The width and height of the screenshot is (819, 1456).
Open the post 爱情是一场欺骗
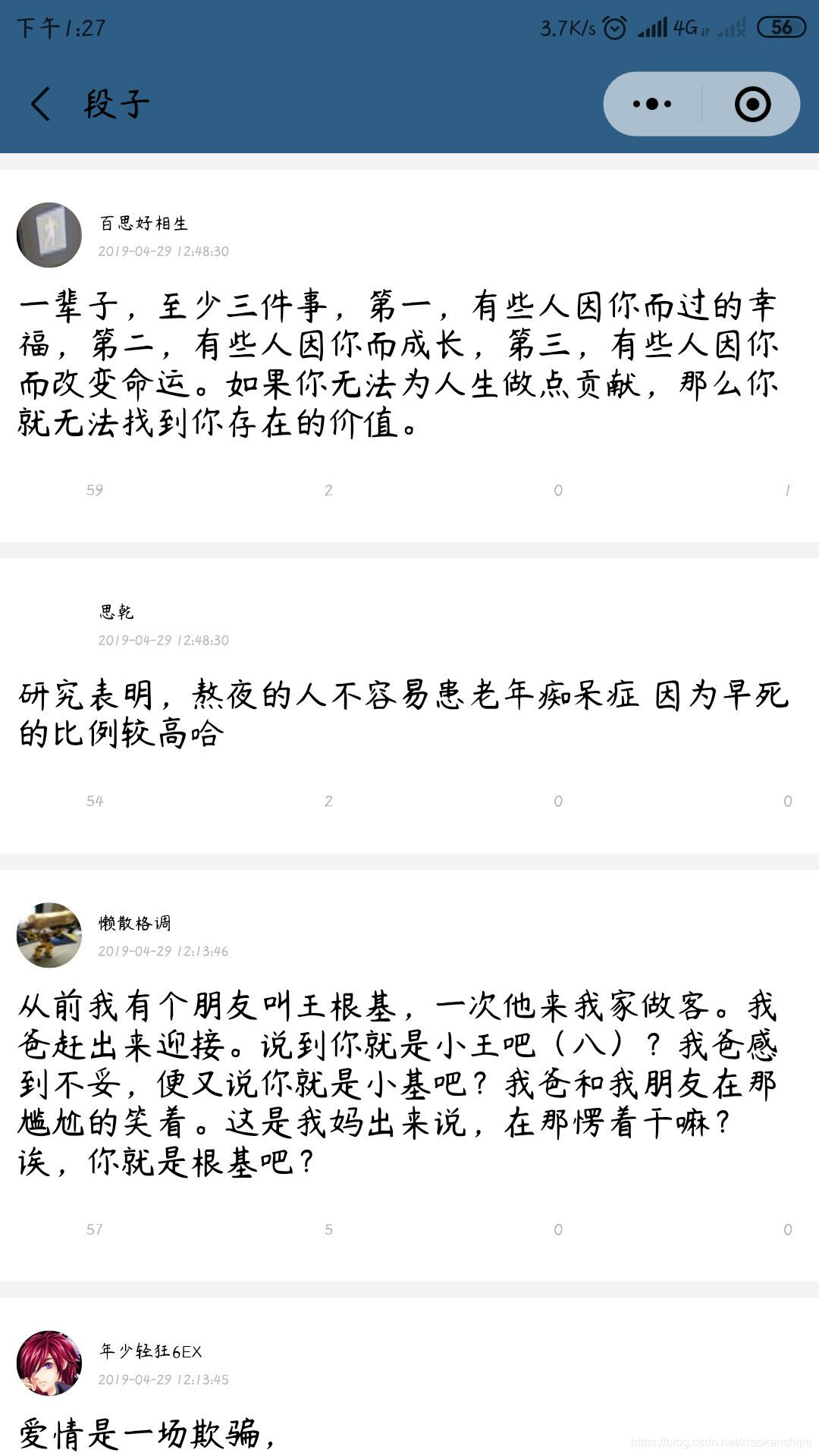click(x=148, y=1434)
